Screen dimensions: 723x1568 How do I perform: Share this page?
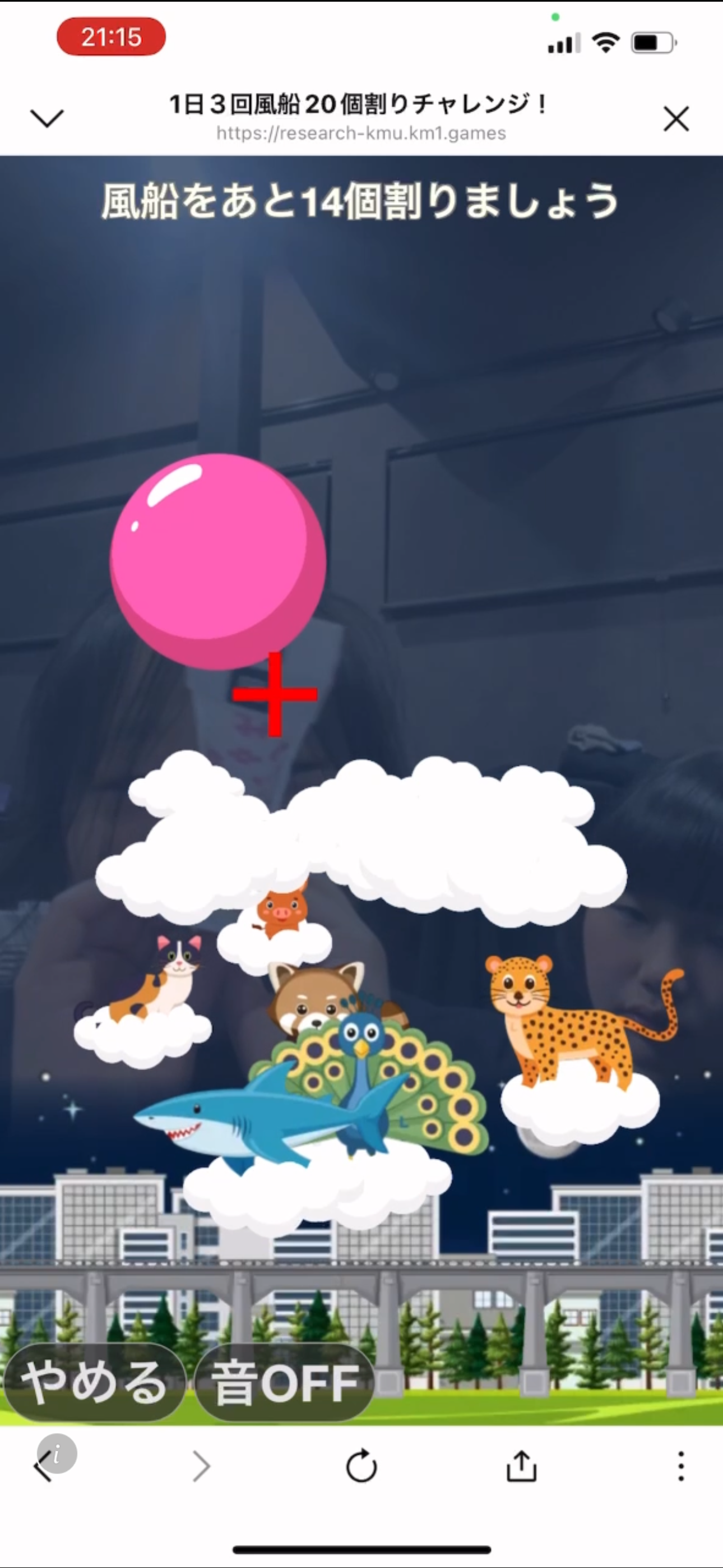[x=522, y=1466]
